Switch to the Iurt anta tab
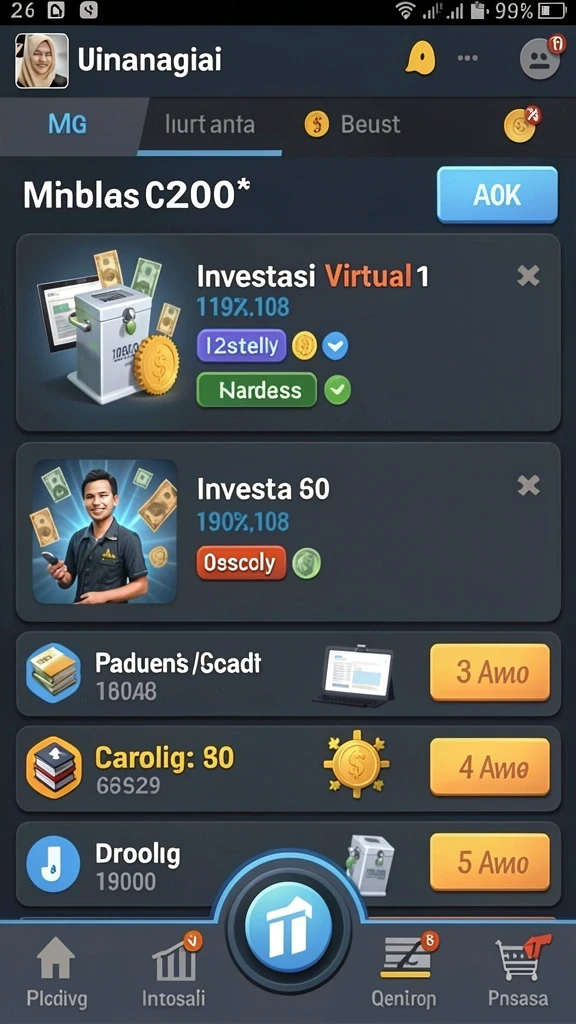 [x=210, y=125]
